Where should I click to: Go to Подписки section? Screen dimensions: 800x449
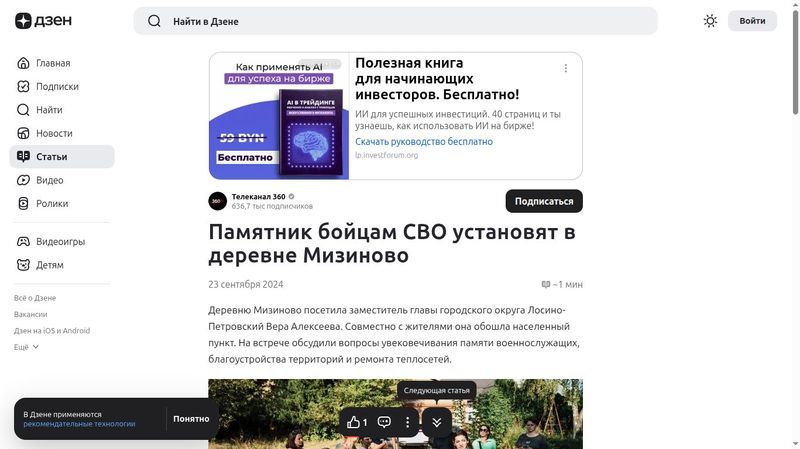[x=56, y=86]
